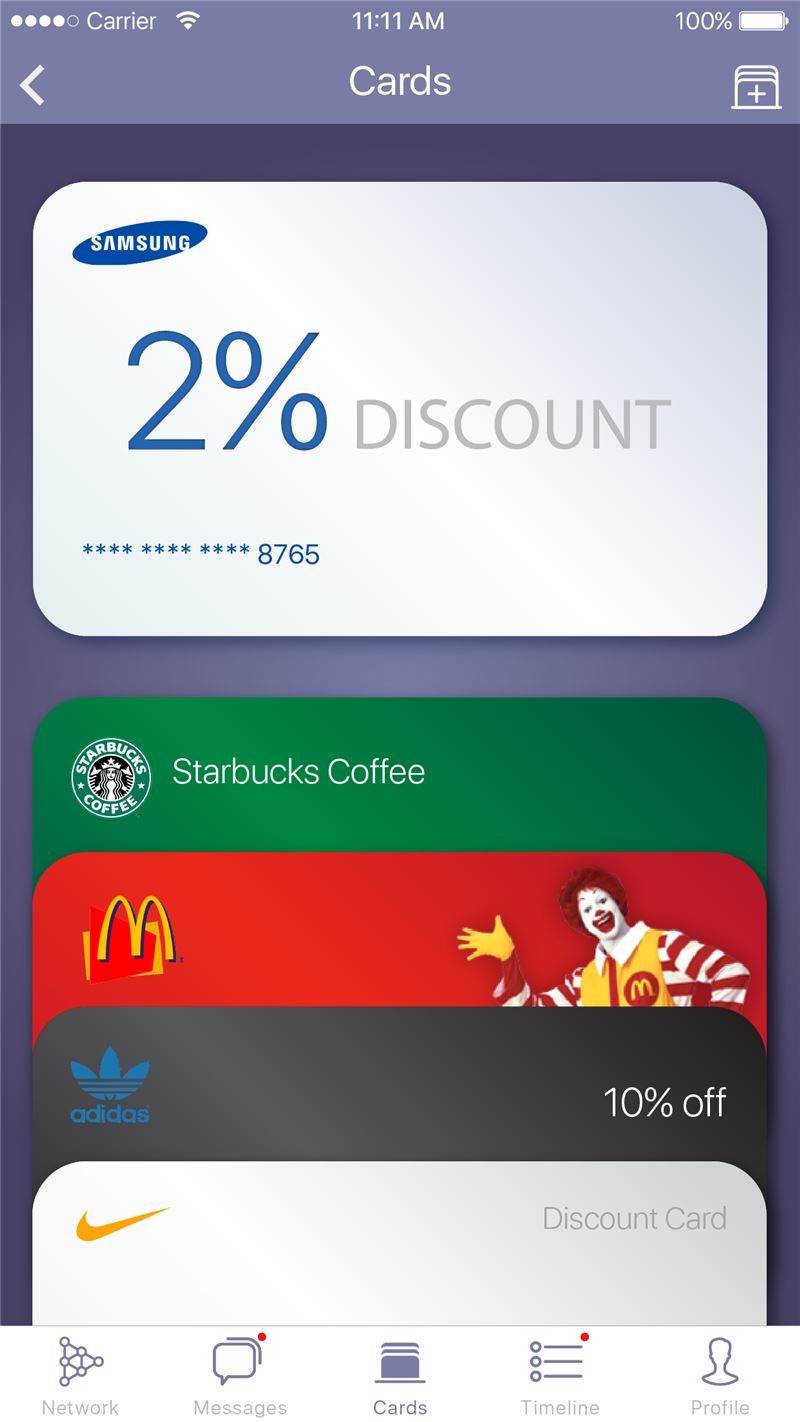Viewport: 800px width, 1422px height.
Task: Open the Messages tab
Action: pos(240,1376)
